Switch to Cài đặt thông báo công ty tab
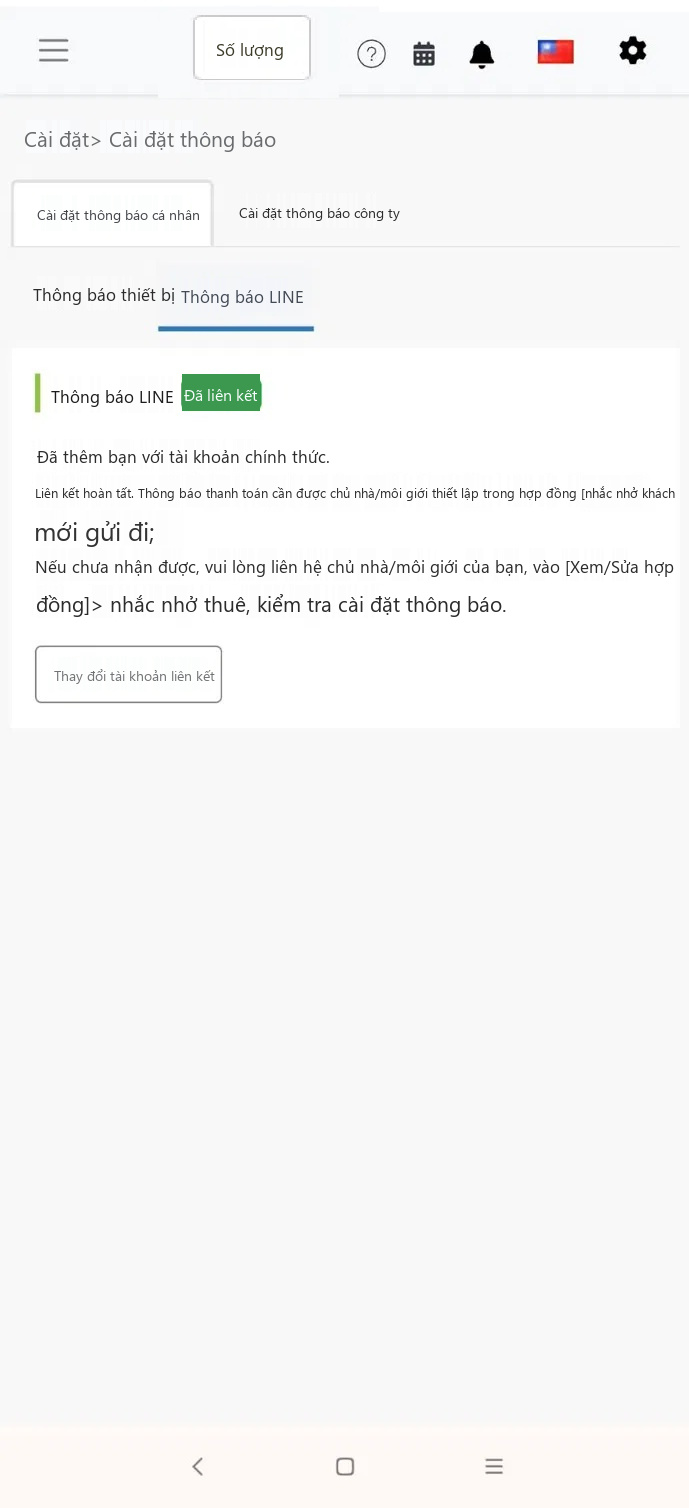The height and width of the screenshot is (1508, 689). click(x=319, y=213)
